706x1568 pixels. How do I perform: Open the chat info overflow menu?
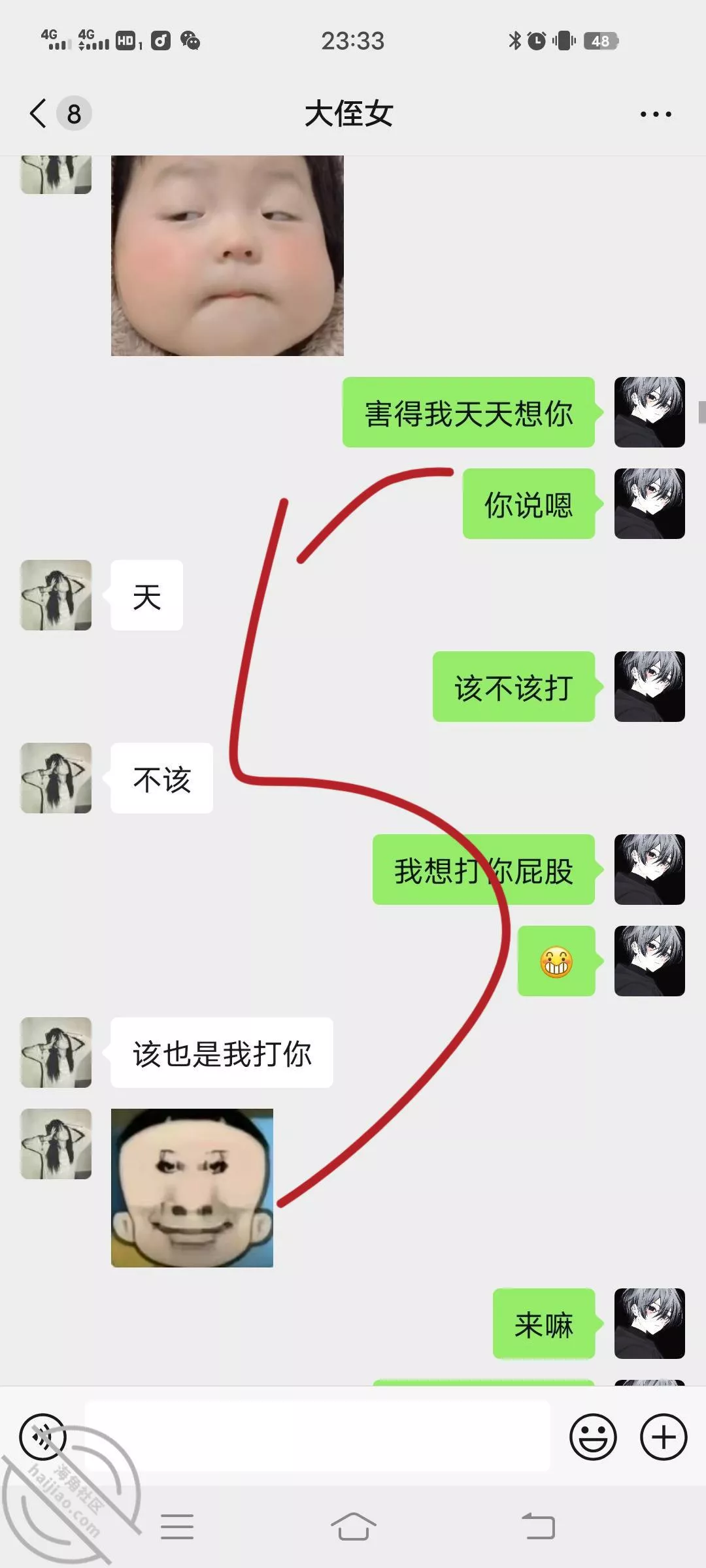(x=655, y=114)
